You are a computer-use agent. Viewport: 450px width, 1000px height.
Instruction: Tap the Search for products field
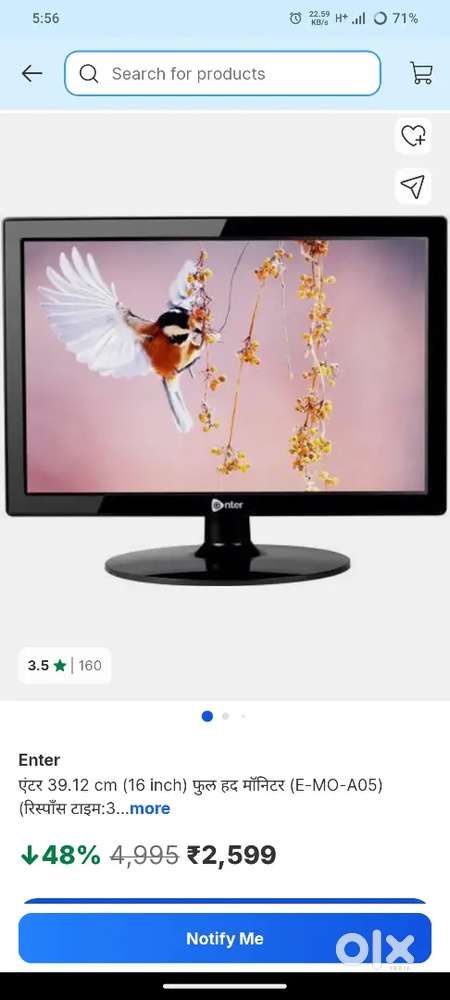(222, 73)
